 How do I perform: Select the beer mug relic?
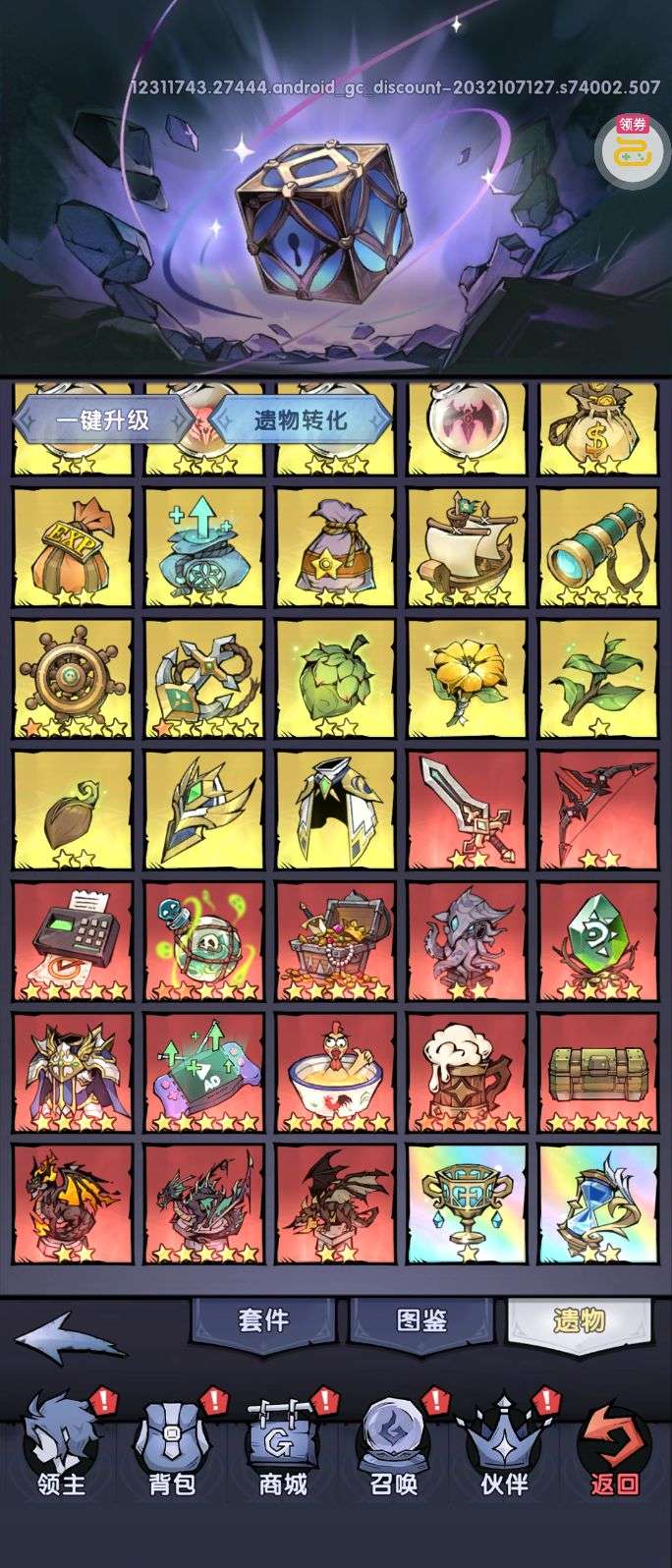(x=467, y=1073)
